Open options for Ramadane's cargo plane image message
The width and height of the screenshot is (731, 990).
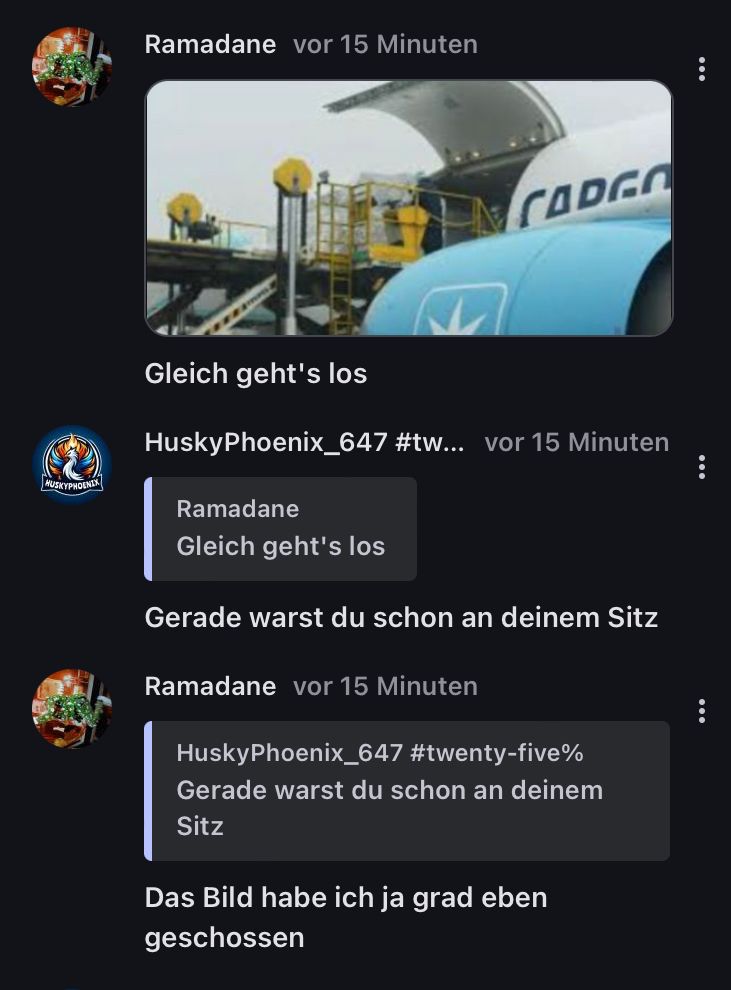coord(702,69)
